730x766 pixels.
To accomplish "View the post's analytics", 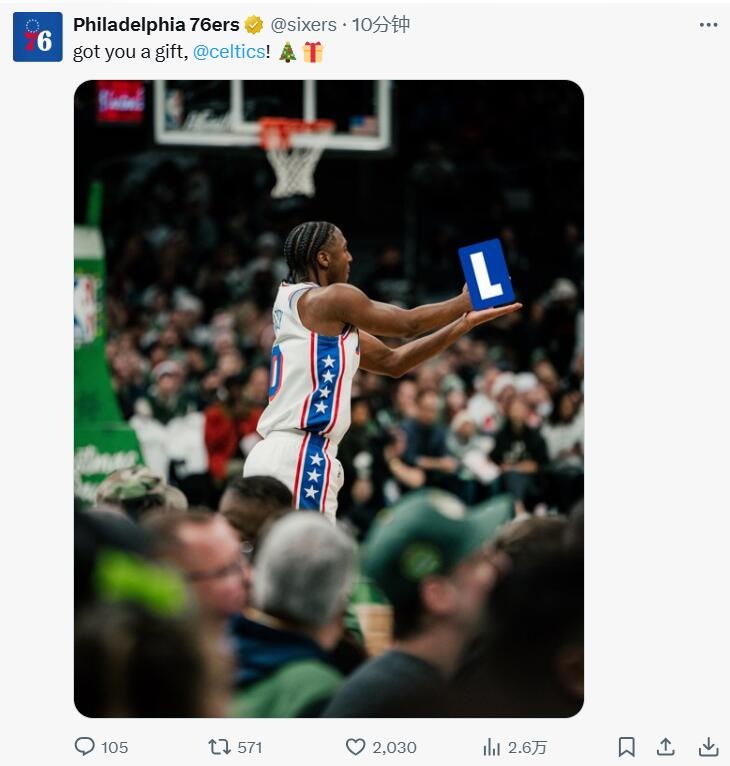I will point(492,747).
